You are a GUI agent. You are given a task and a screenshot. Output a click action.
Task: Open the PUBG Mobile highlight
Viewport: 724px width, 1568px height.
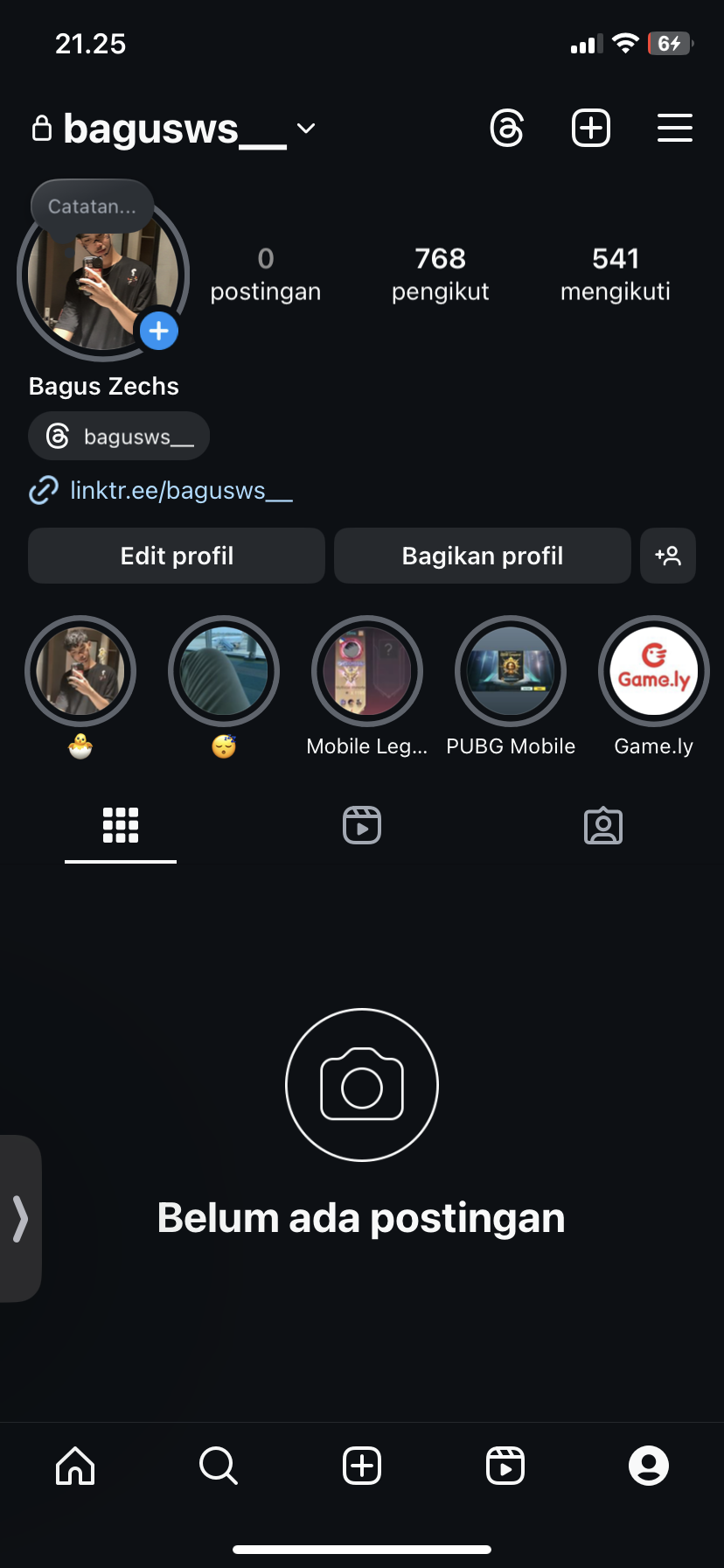point(511,672)
